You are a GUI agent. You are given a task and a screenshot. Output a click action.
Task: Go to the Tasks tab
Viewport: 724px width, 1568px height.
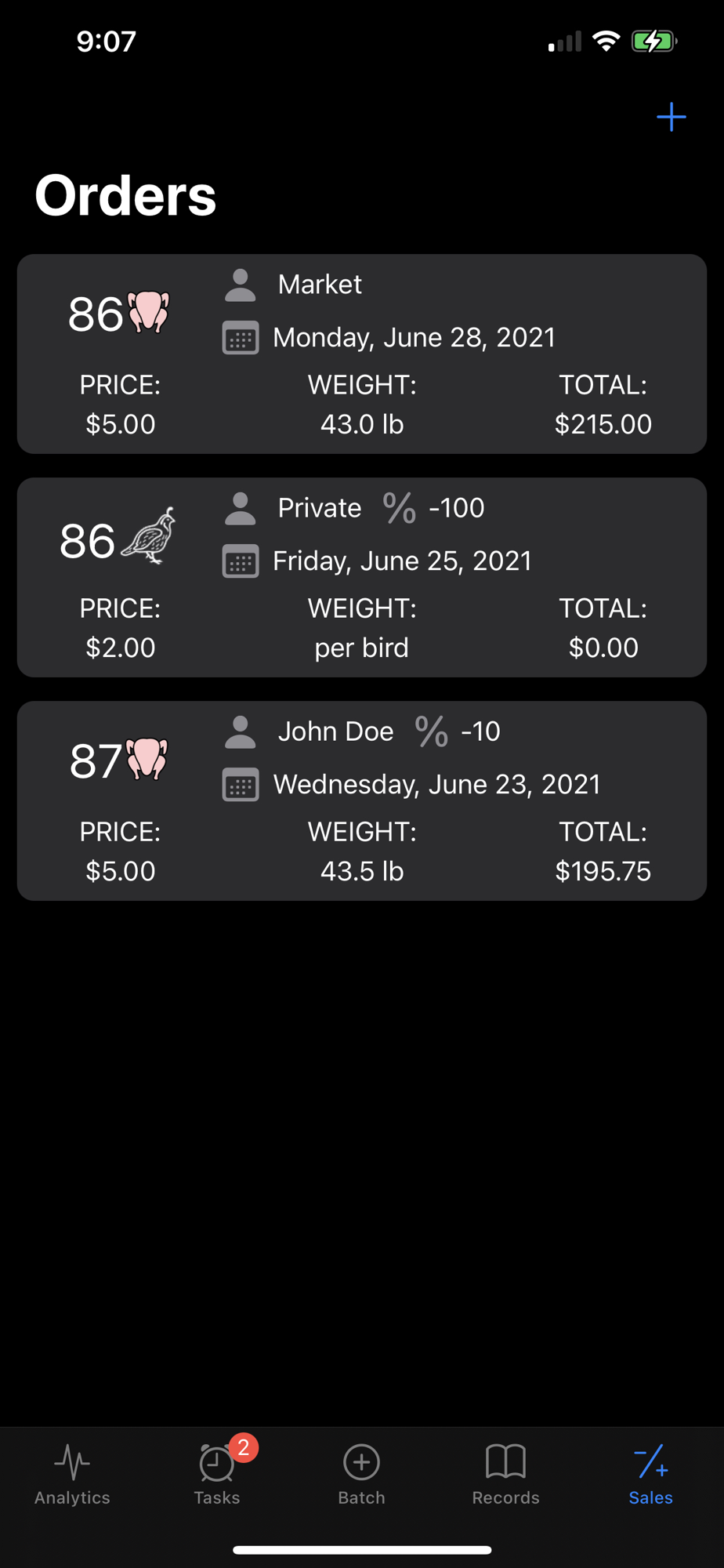tap(217, 1475)
